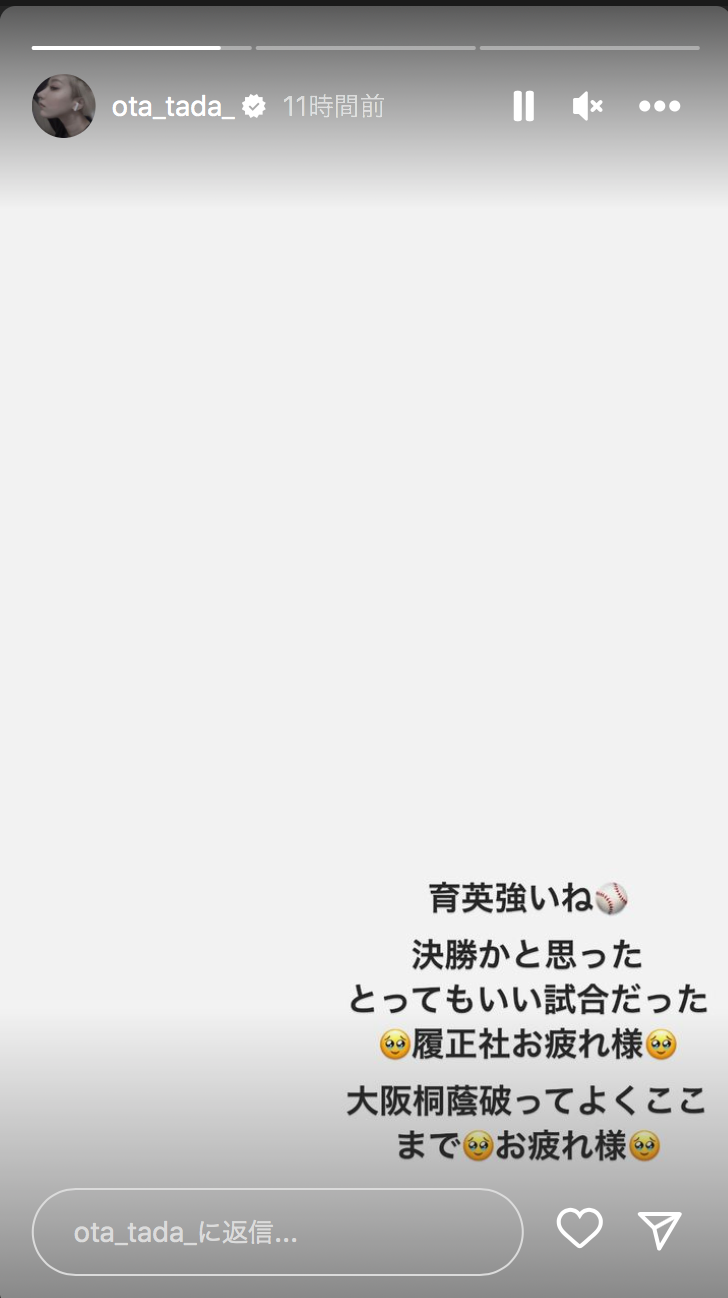Open the ota_tada_ username link
Screen dimensions: 728x1298
coord(173,106)
